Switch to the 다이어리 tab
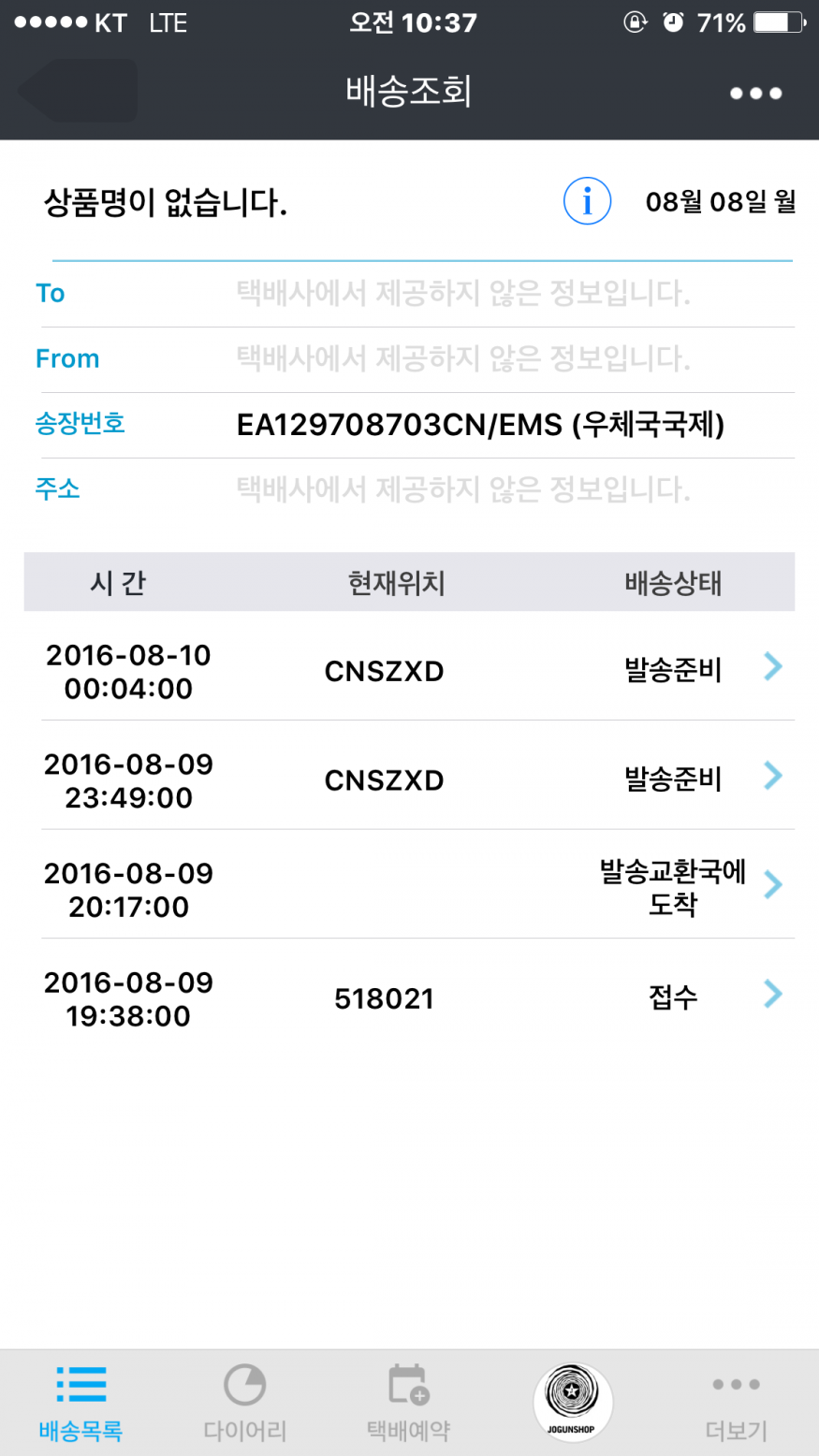Image resolution: width=819 pixels, height=1456 pixels. point(245,1403)
